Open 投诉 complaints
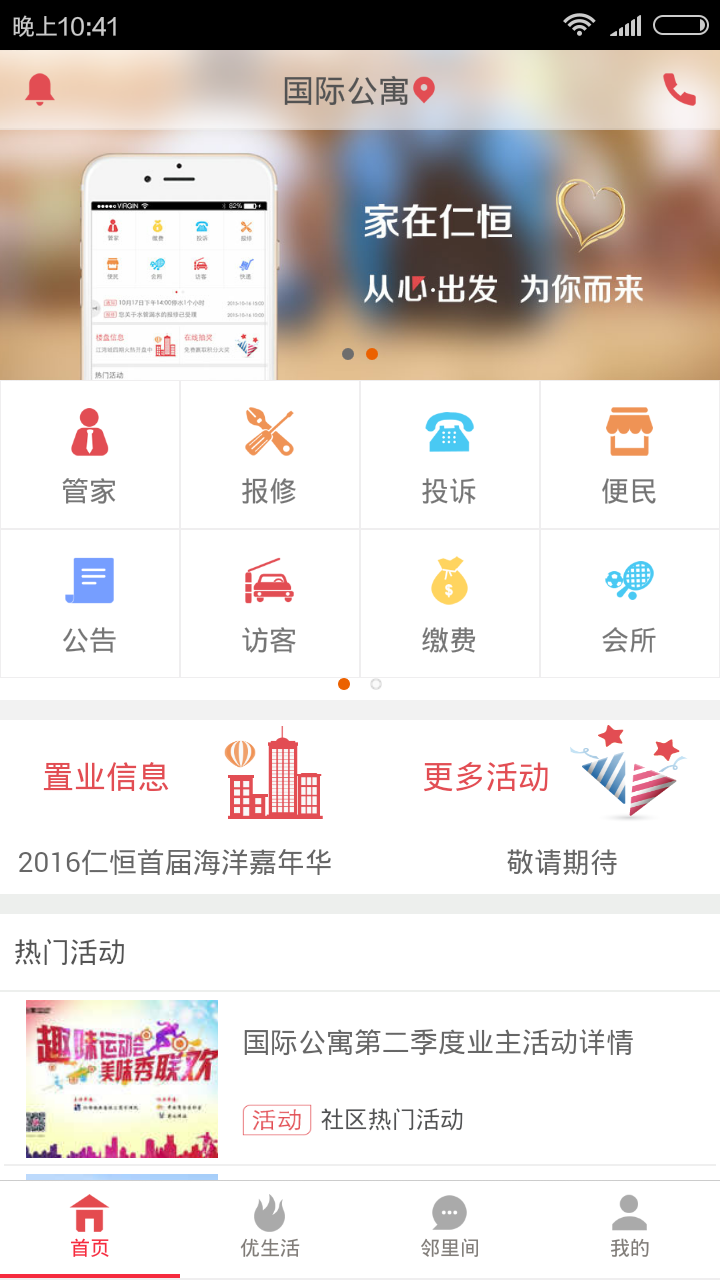Screen dimensions: 720x1280 [450, 455]
